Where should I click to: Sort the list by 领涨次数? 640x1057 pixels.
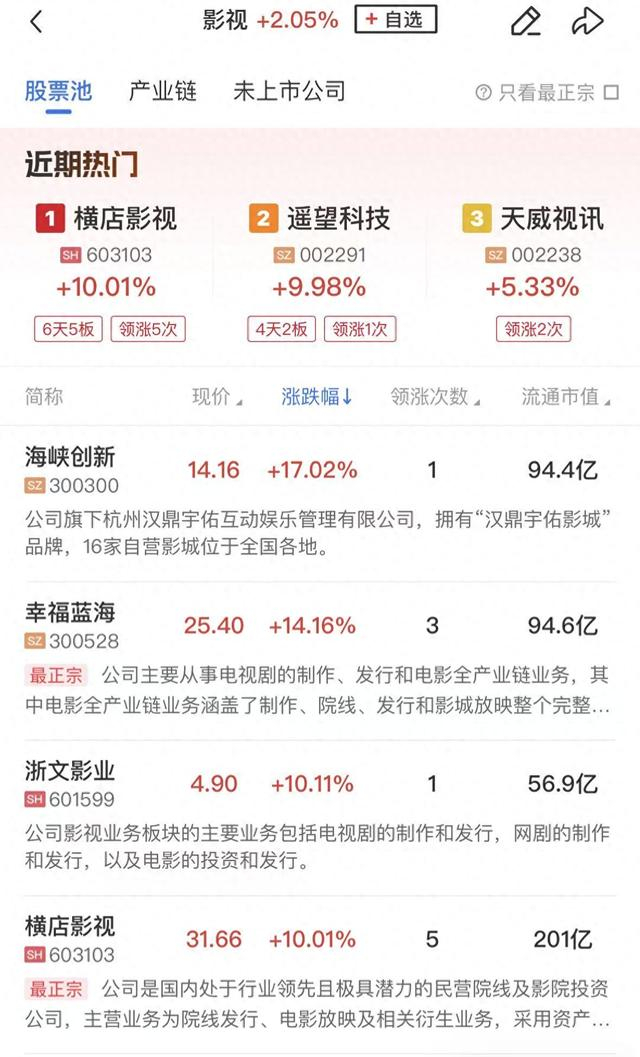433,397
